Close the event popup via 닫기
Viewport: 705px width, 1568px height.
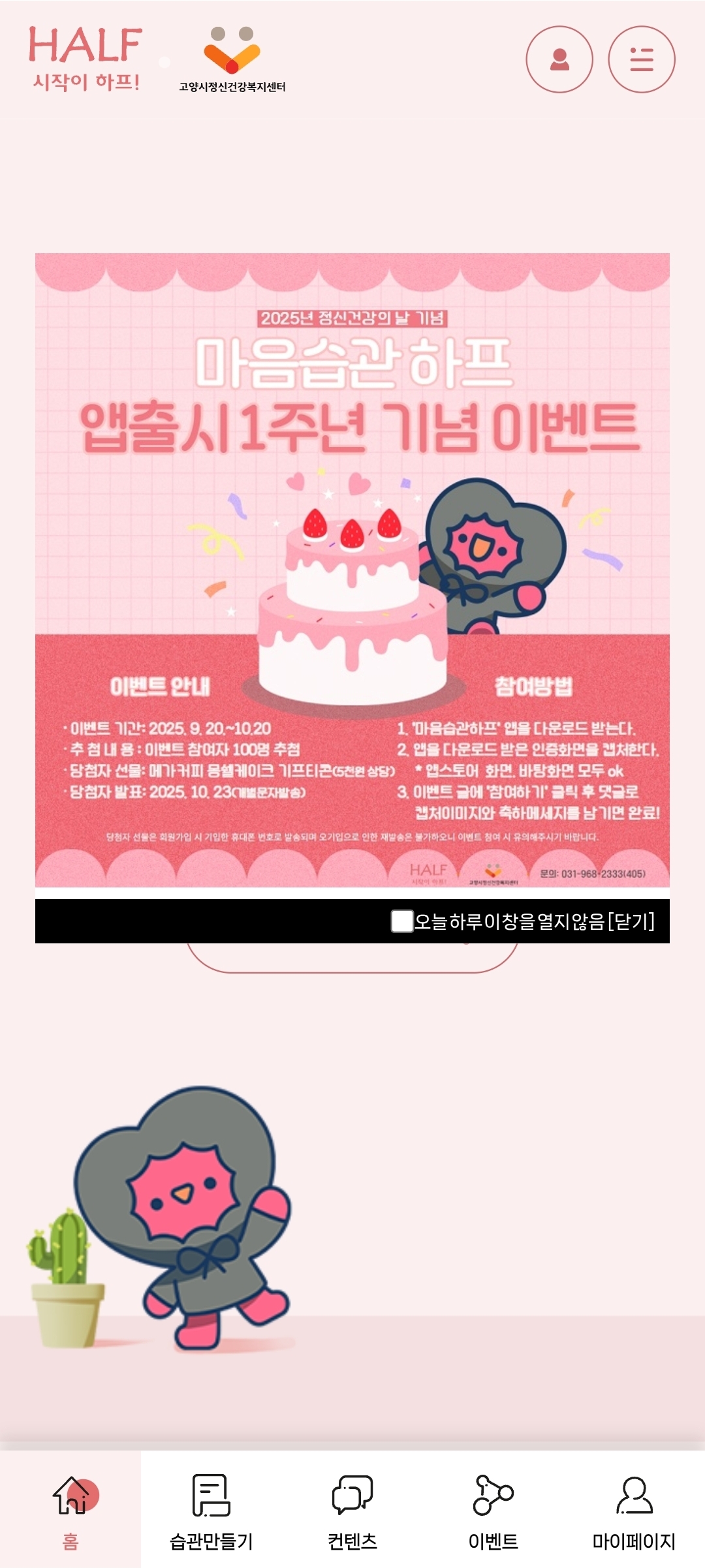point(631,921)
